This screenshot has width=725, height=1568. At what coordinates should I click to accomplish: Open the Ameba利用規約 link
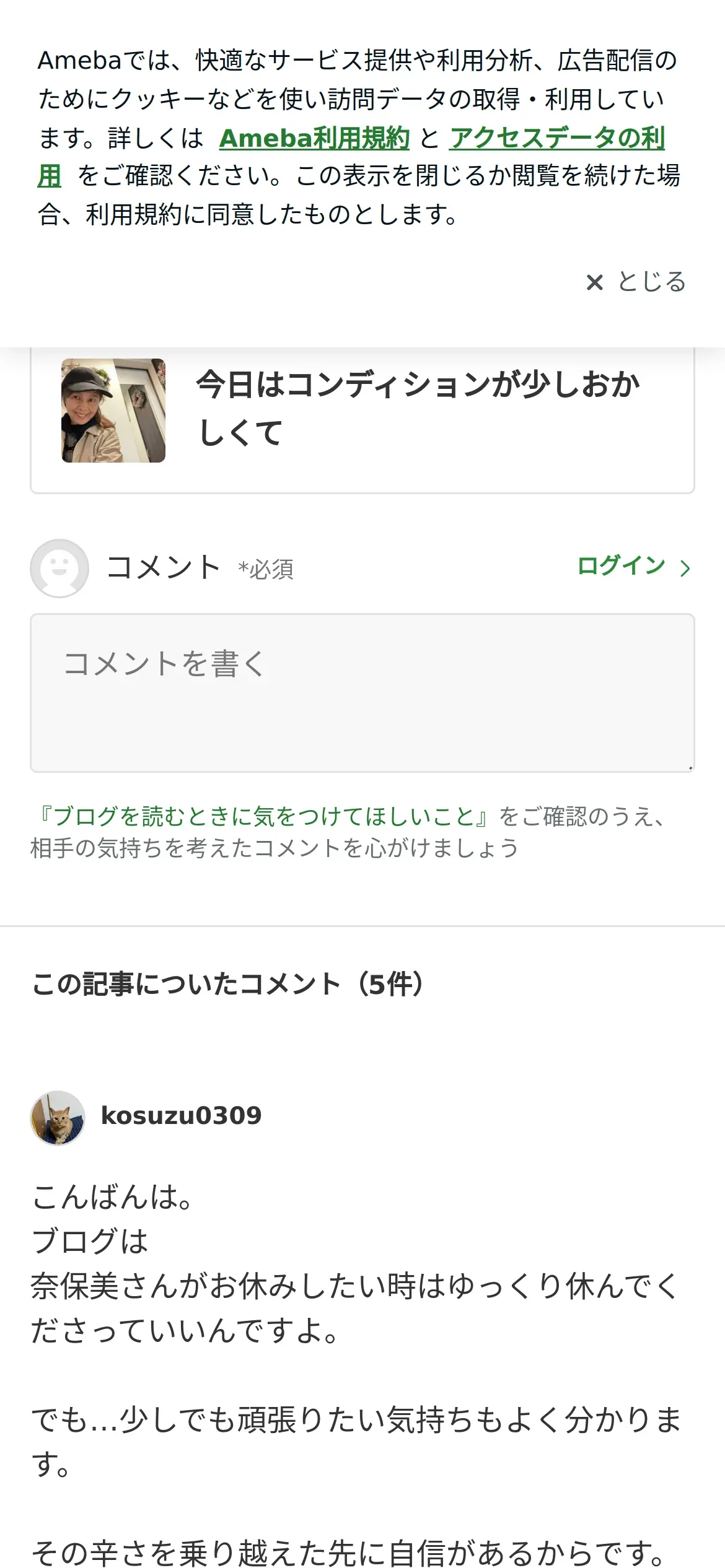(314, 137)
